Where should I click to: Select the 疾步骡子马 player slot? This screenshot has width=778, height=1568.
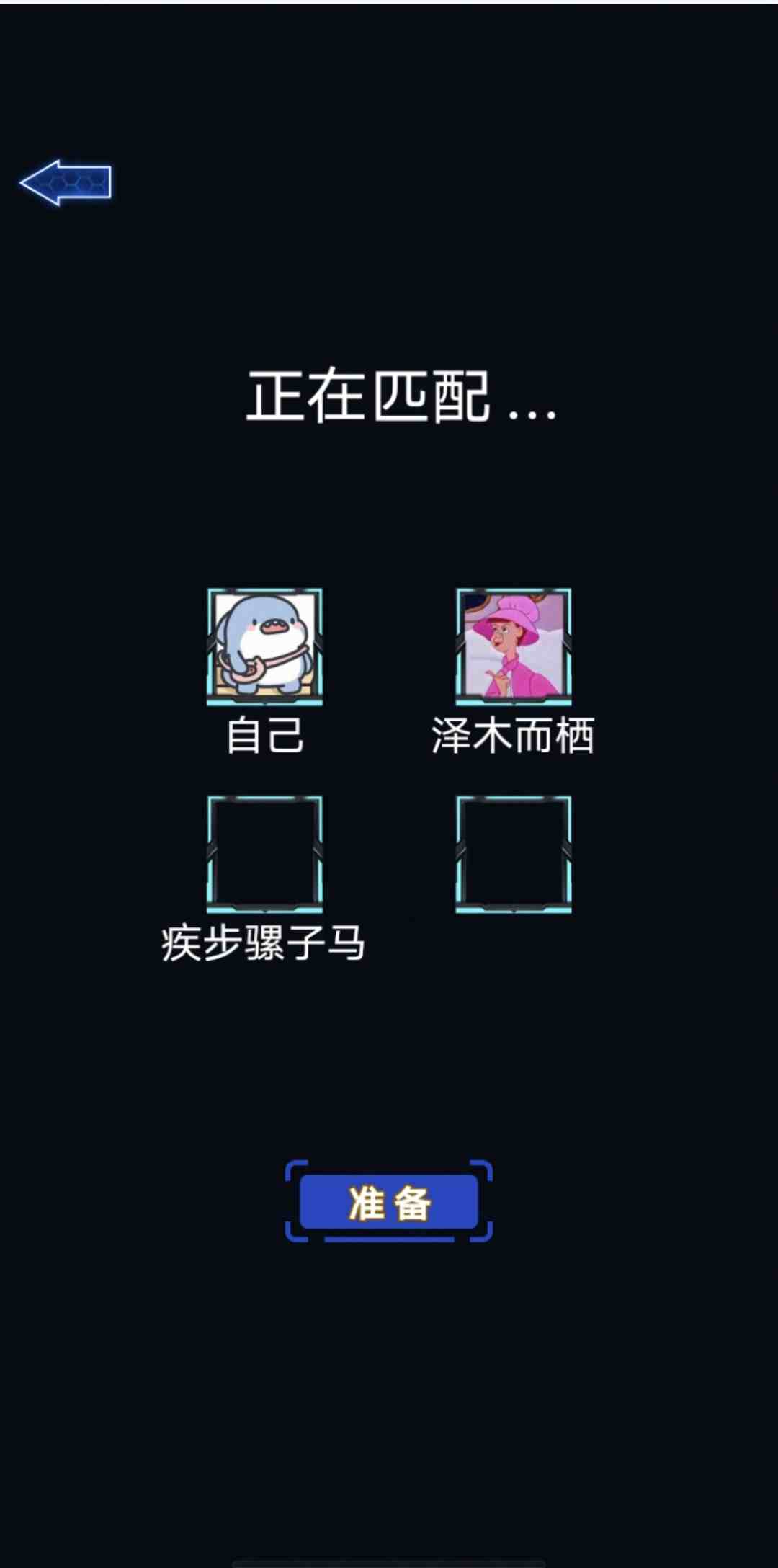pos(265,854)
